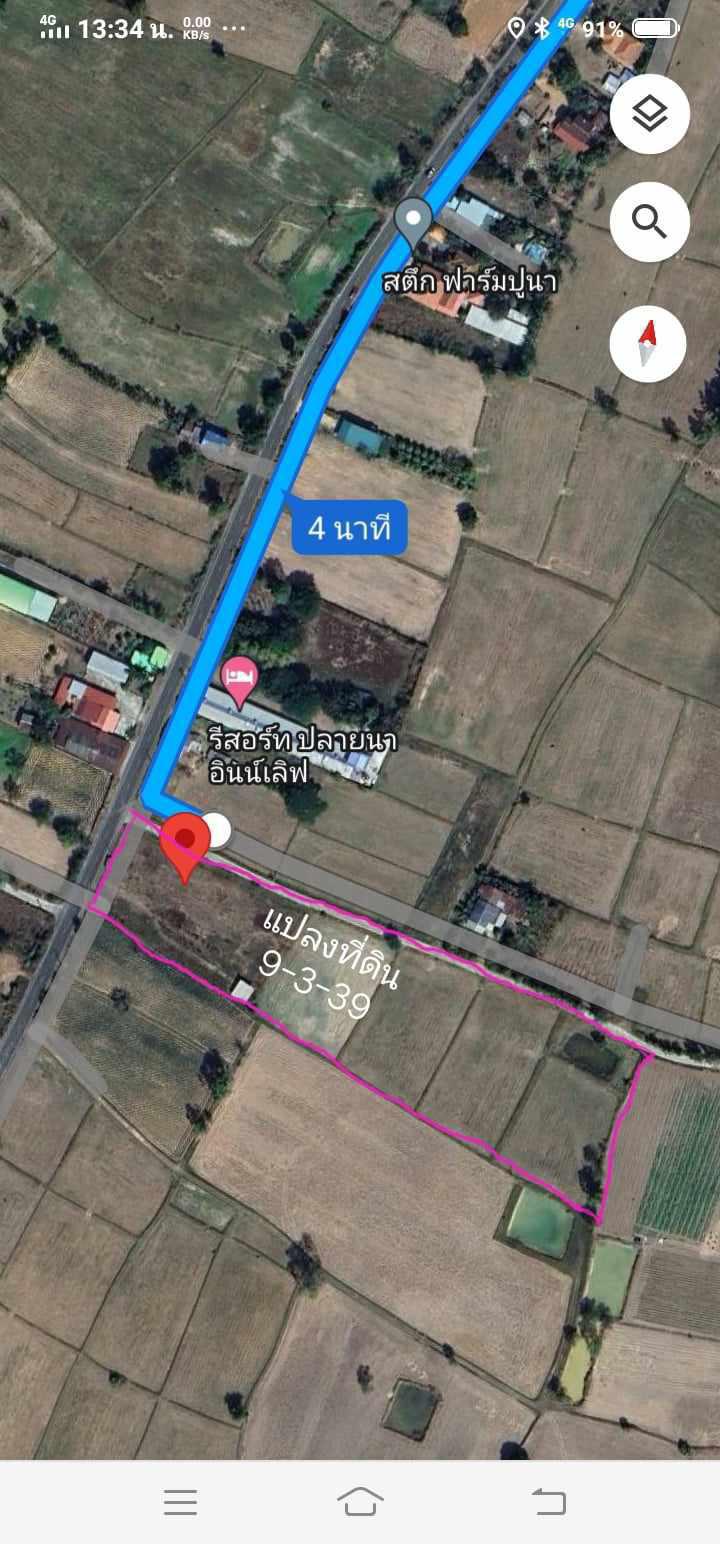Tap the 4 นาที route time label
The width and height of the screenshot is (720, 1544).
(x=349, y=528)
